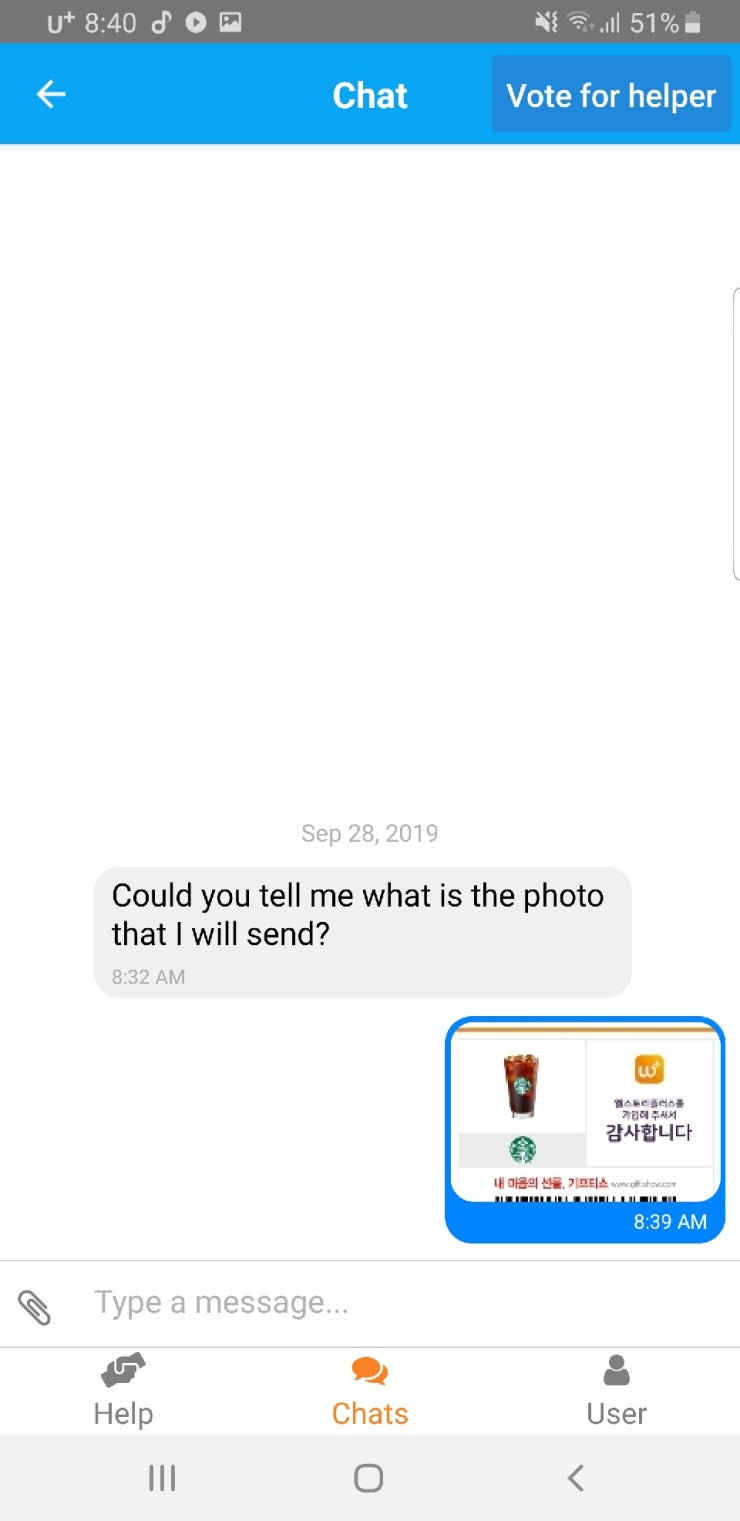The height and width of the screenshot is (1521, 740).
Task: Tap the system home button
Action: coord(369,1478)
